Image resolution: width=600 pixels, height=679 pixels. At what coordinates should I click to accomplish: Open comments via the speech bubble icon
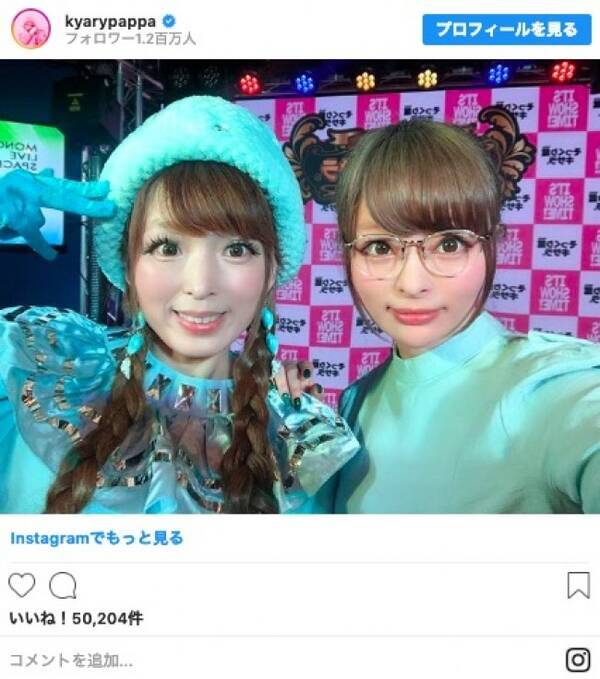(63, 585)
